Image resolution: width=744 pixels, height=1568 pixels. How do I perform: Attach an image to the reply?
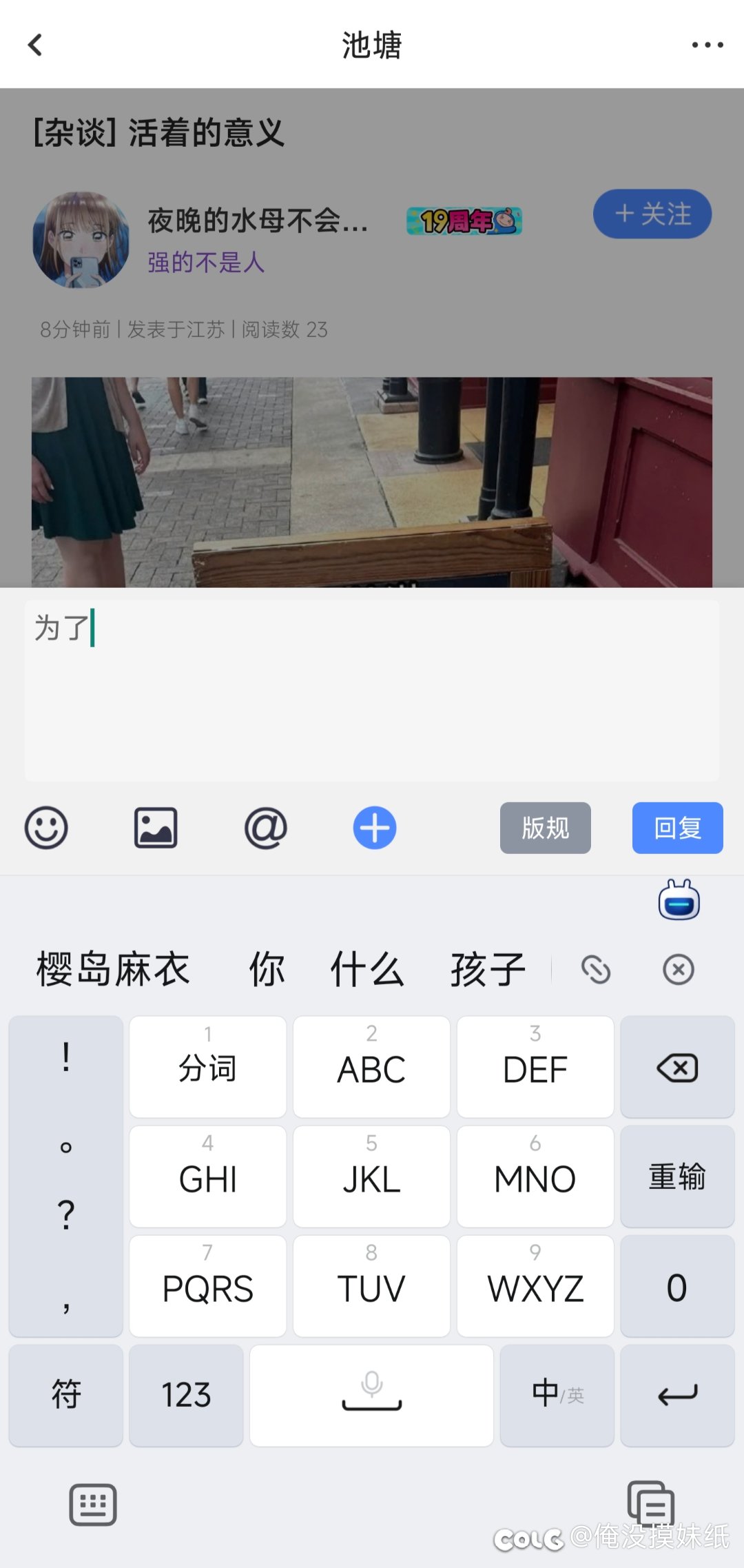[x=156, y=828]
